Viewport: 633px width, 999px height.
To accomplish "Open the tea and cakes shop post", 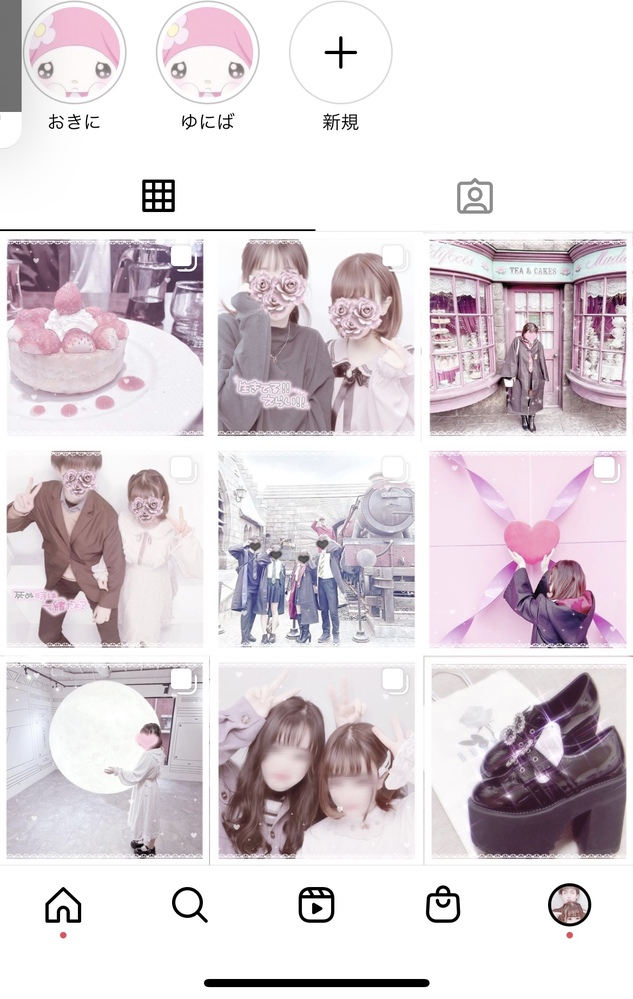I will click(x=528, y=337).
